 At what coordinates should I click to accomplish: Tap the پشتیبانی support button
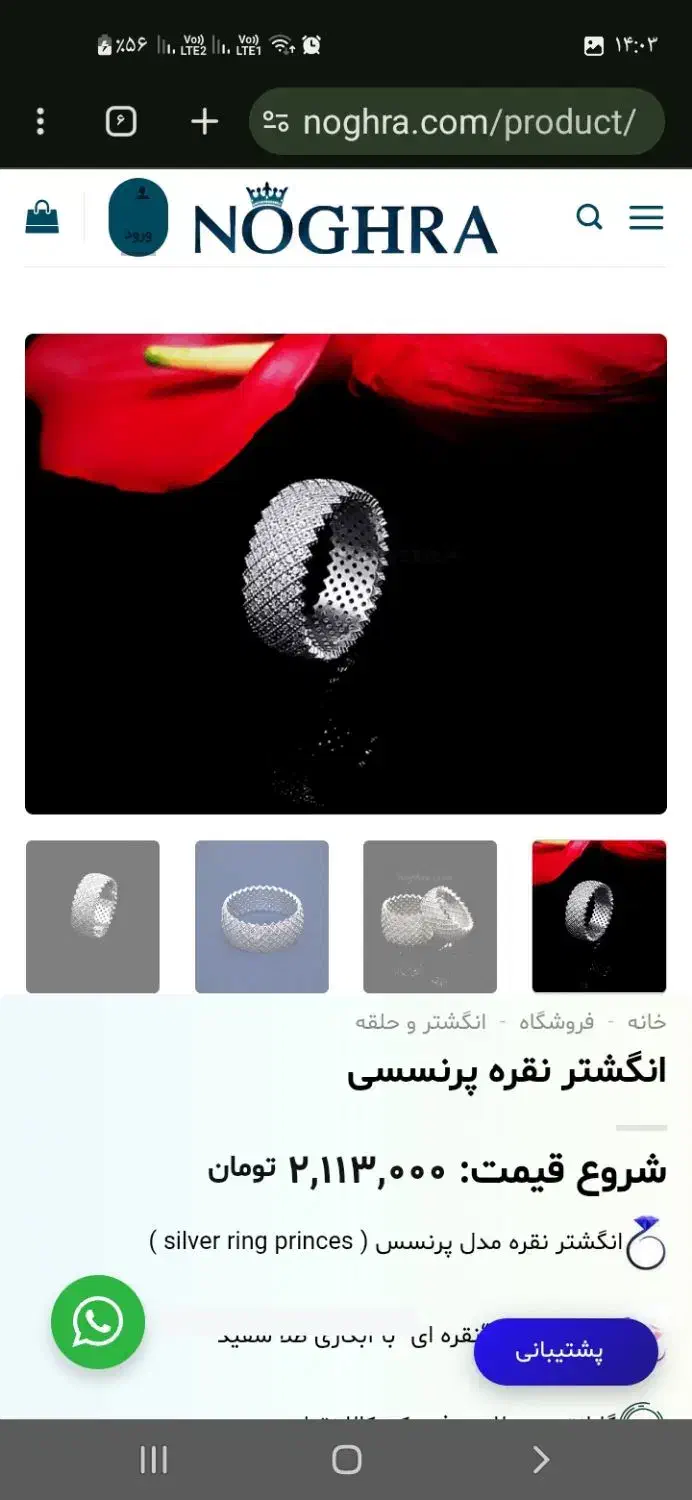click(565, 1351)
